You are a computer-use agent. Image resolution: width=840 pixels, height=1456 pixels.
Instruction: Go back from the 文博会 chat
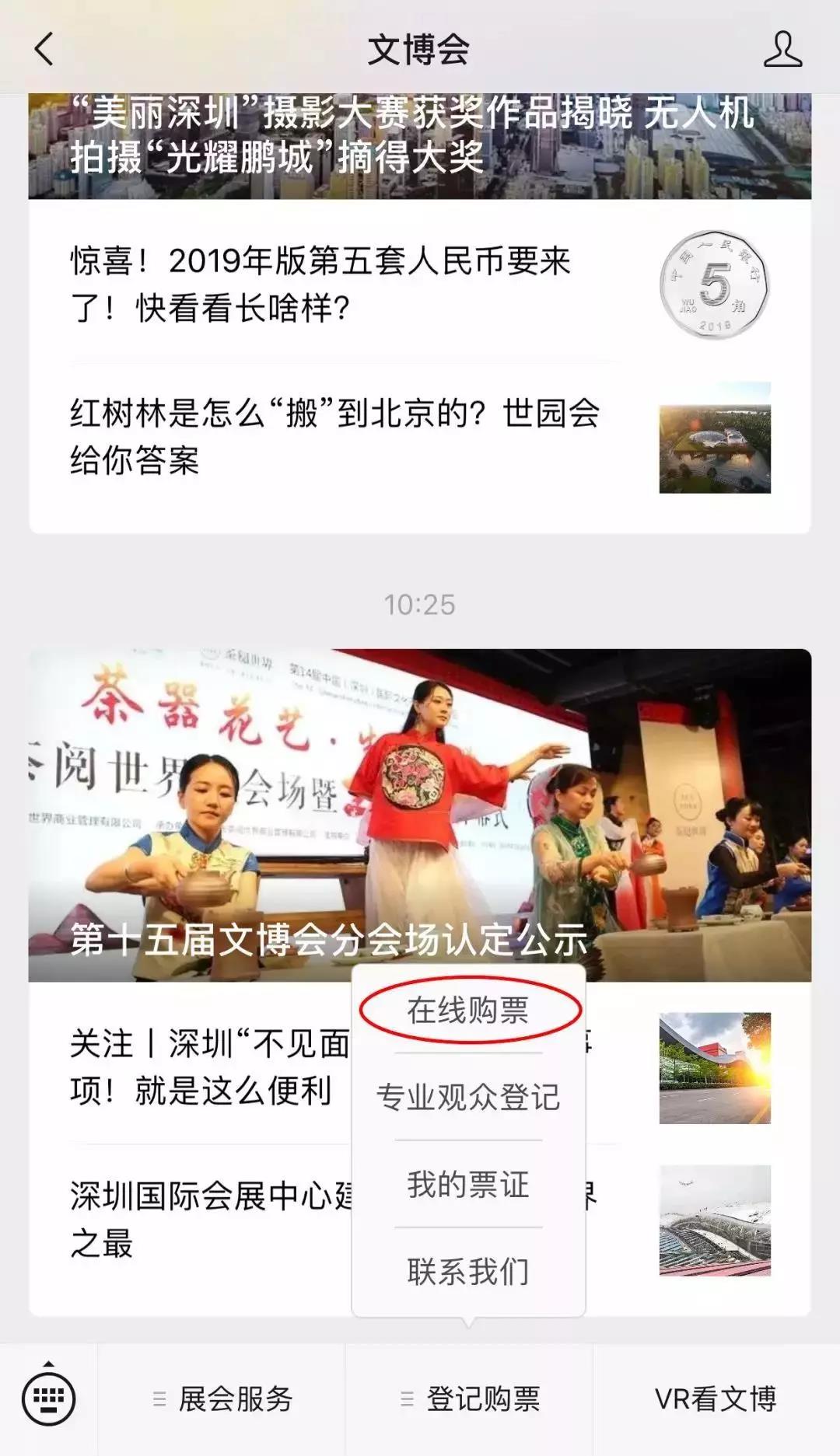pyautogui.click(x=44, y=50)
